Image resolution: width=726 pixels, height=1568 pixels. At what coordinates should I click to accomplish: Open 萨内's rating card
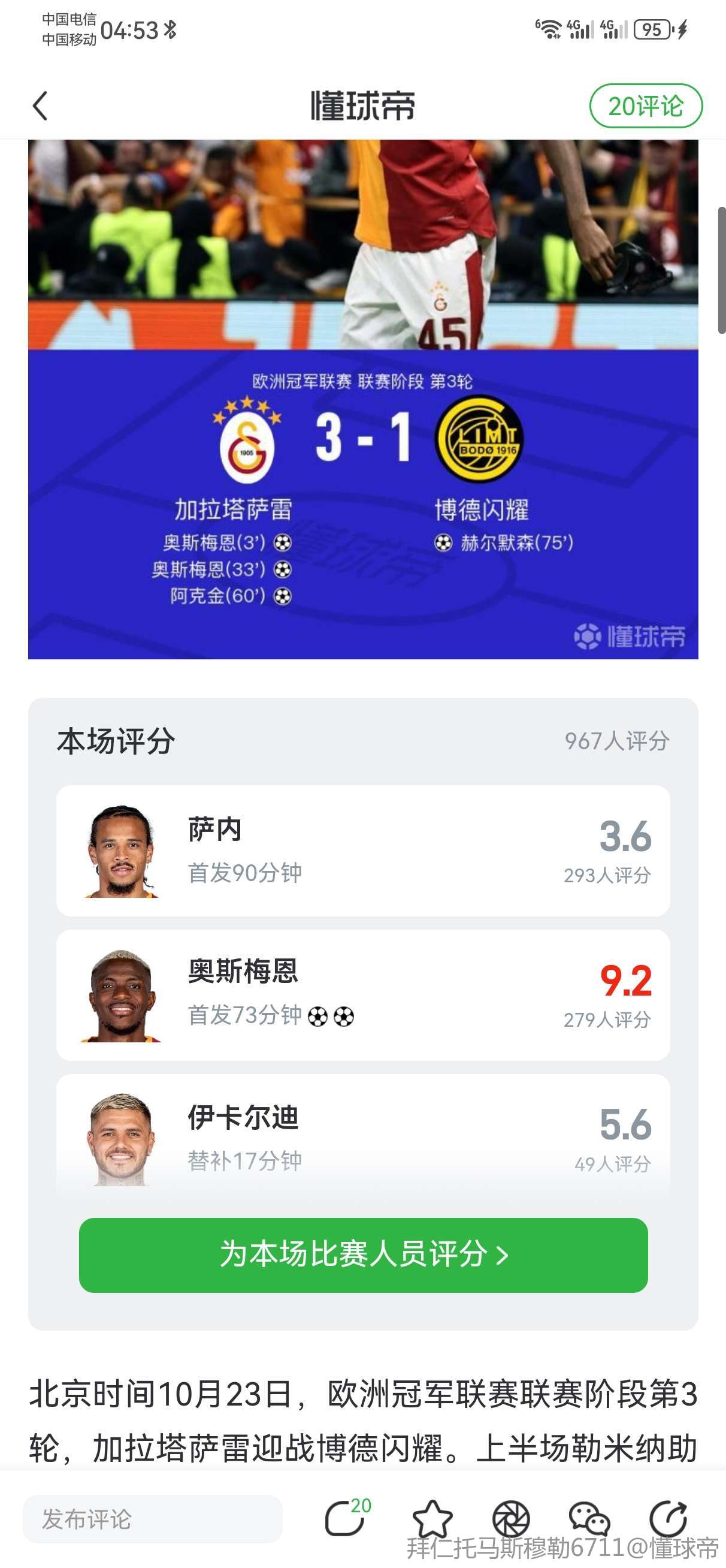[x=362, y=851]
